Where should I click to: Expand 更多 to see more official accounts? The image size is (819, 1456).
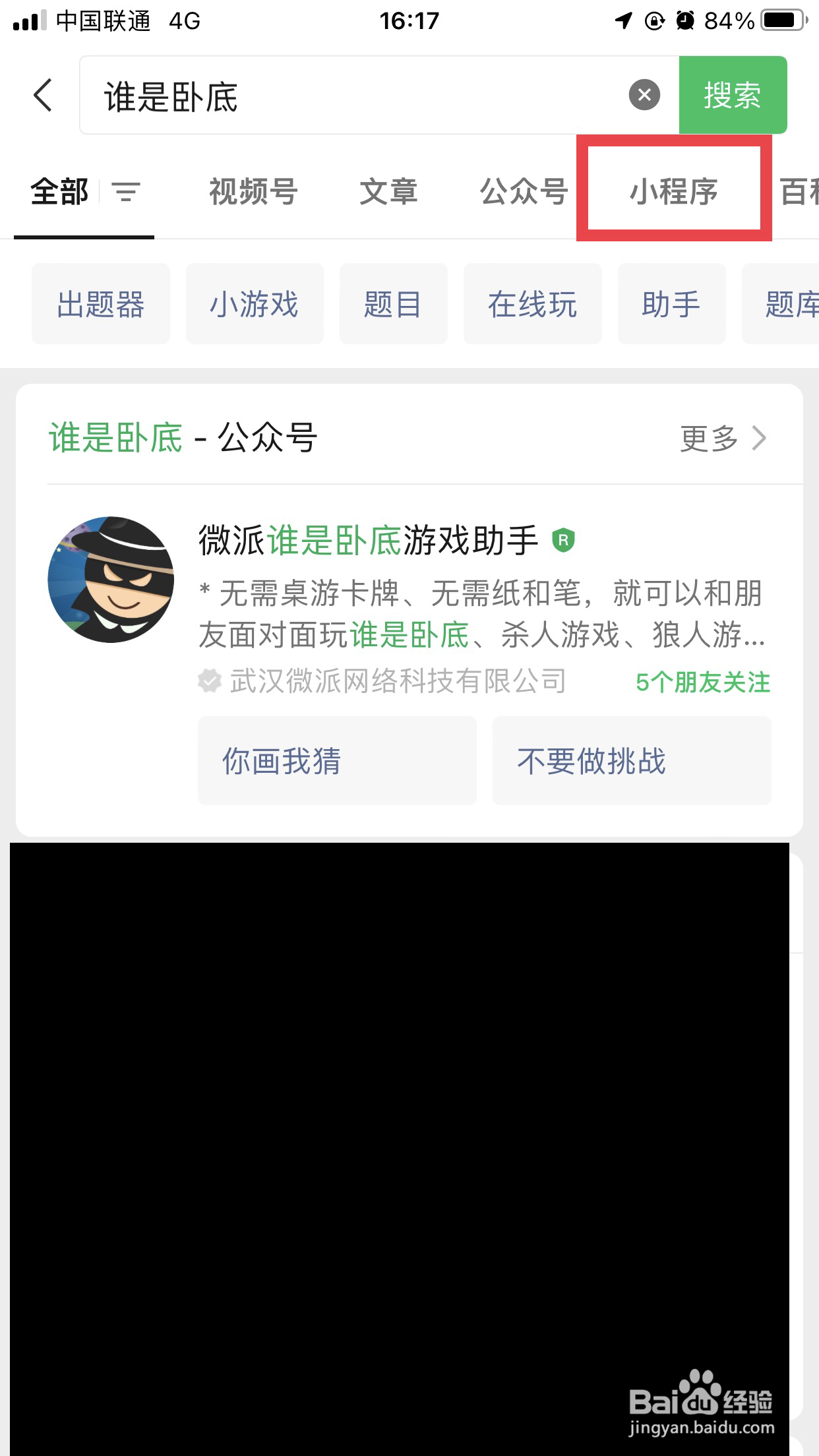[719, 437]
